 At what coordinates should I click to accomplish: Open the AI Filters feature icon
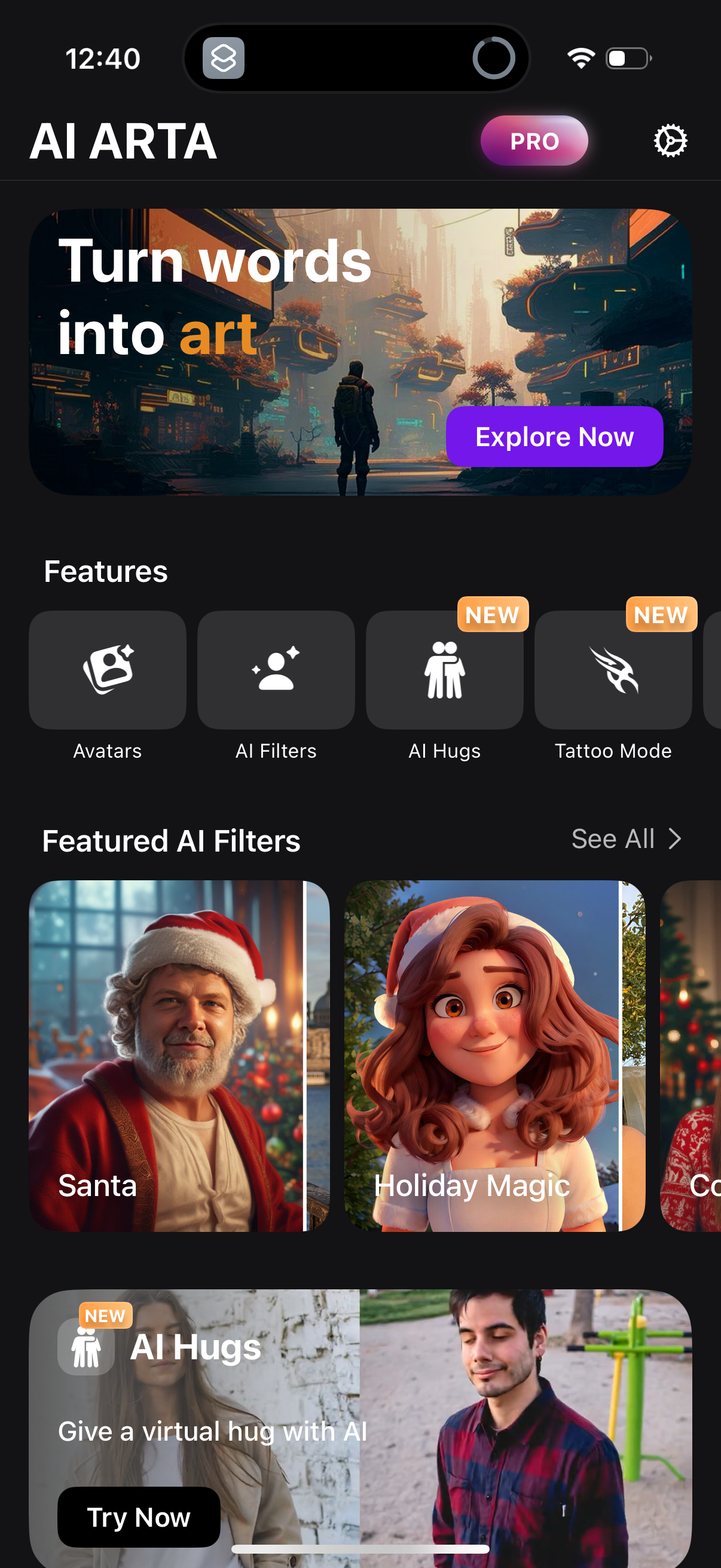276,670
